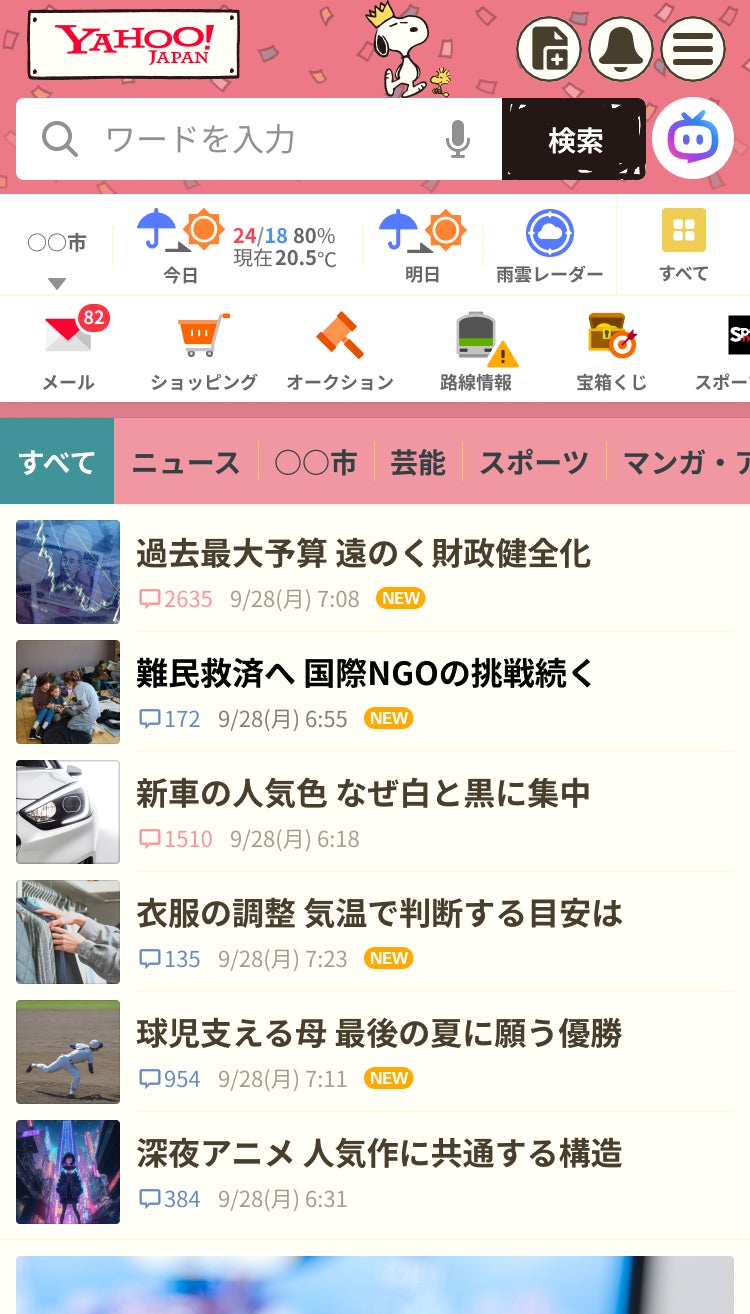Open the hamburger menu
Viewport: 750px width, 1314px height.
[692, 49]
